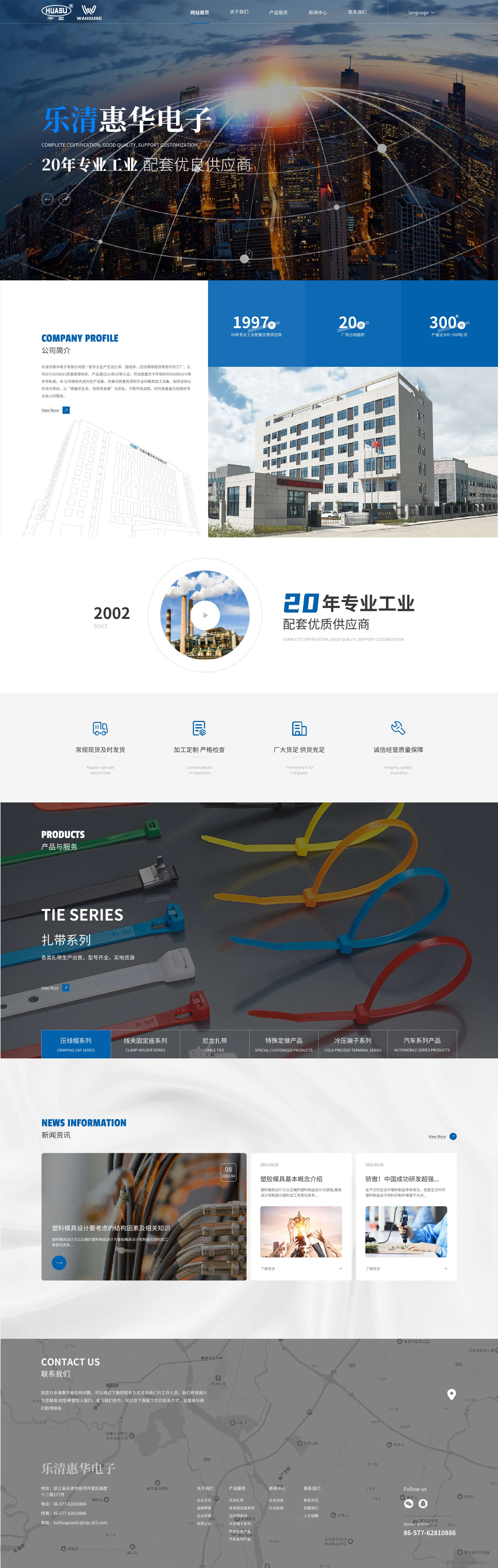Open featured article via blue arrow button

click(x=59, y=1262)
